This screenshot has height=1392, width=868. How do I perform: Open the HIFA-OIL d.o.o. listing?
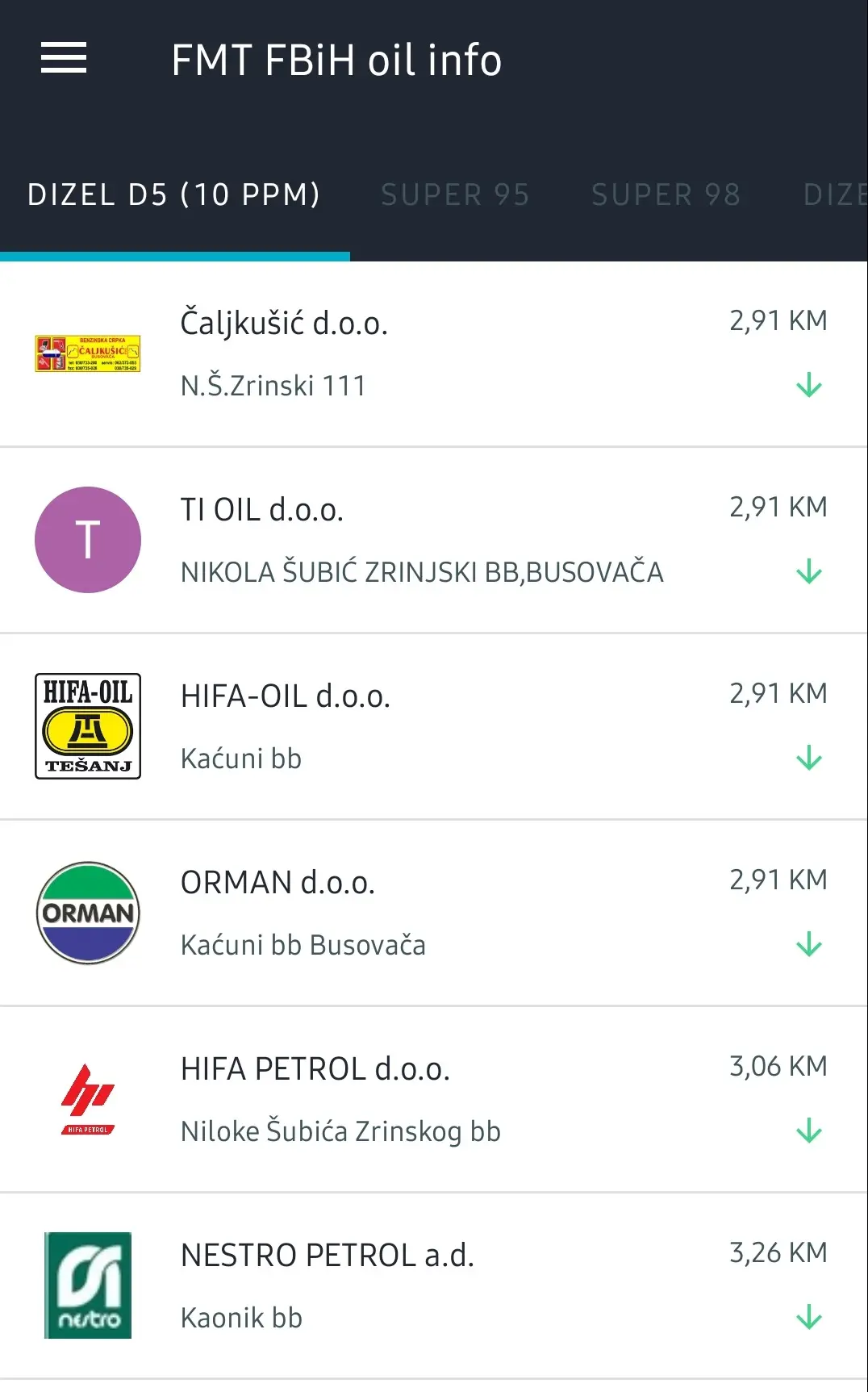click(433, 726)
